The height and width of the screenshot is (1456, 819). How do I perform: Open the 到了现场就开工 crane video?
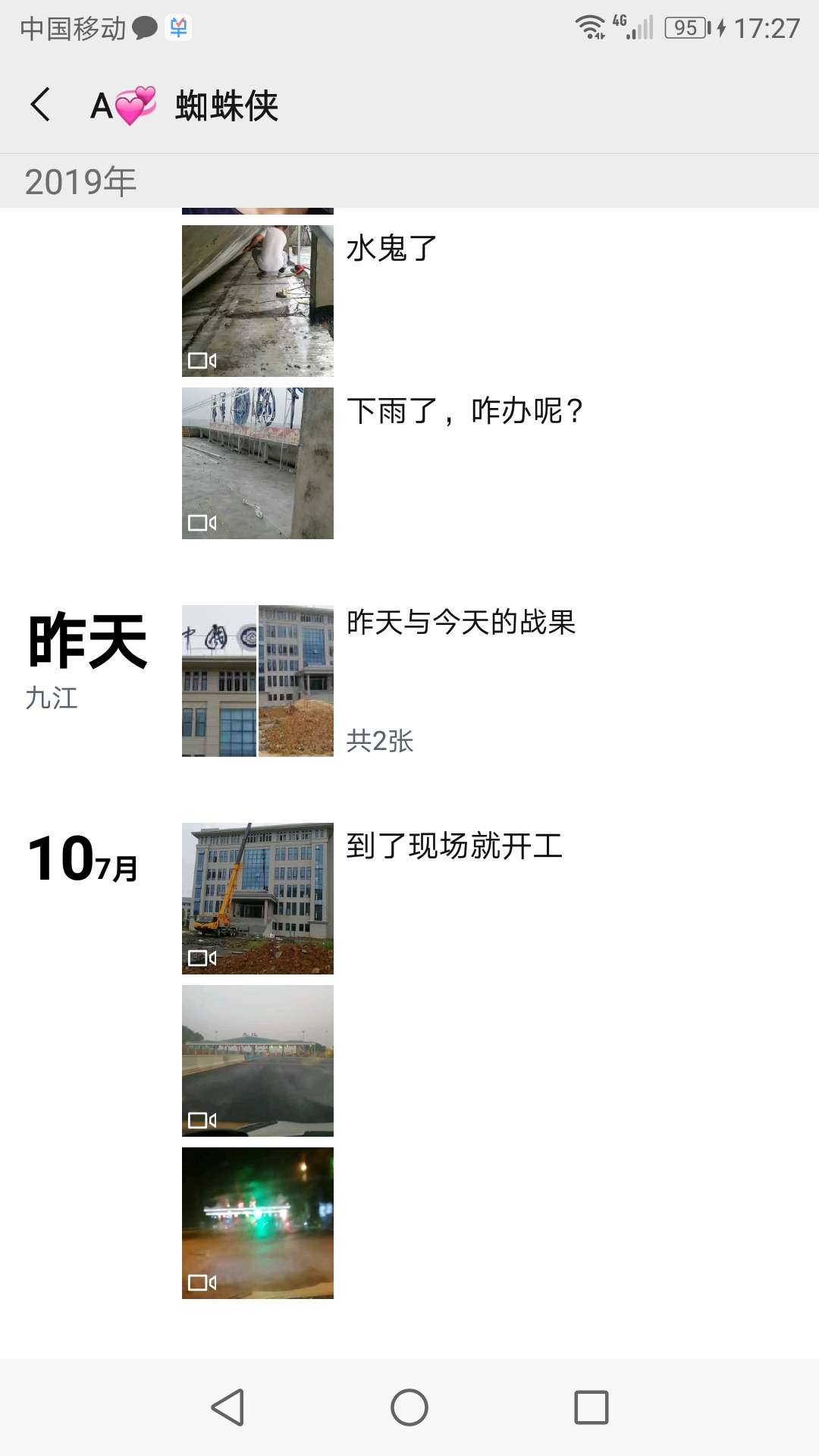(258, 899)
